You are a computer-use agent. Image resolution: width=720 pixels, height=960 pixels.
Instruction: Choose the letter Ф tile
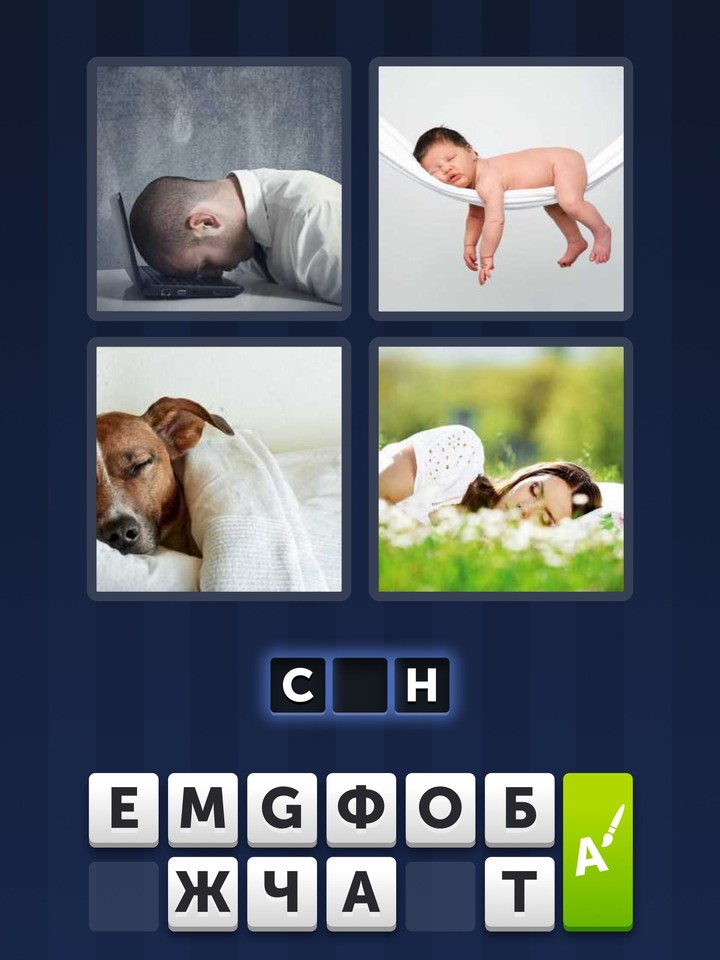(361, 810)
